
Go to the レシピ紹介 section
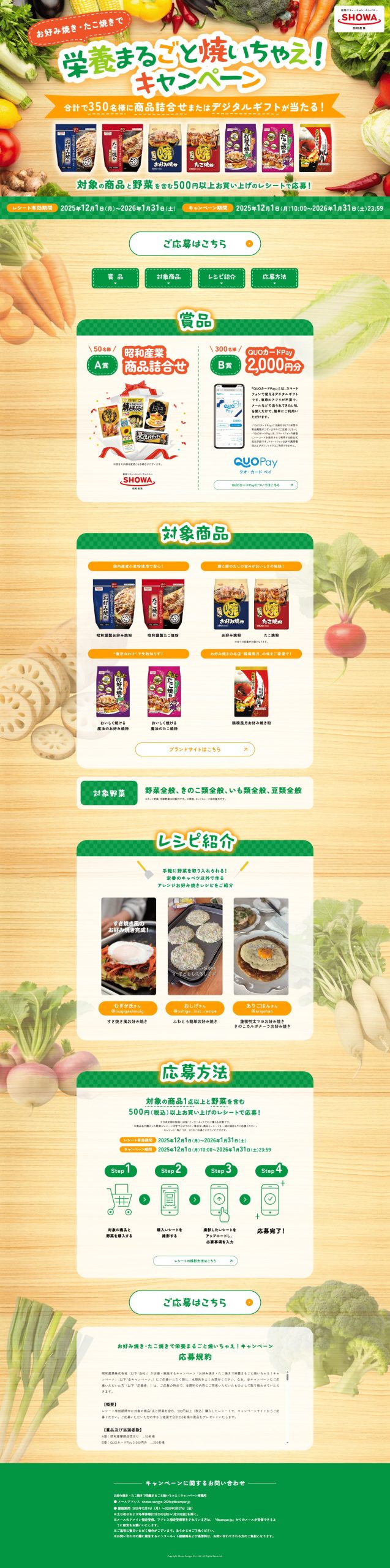point(222,277)
